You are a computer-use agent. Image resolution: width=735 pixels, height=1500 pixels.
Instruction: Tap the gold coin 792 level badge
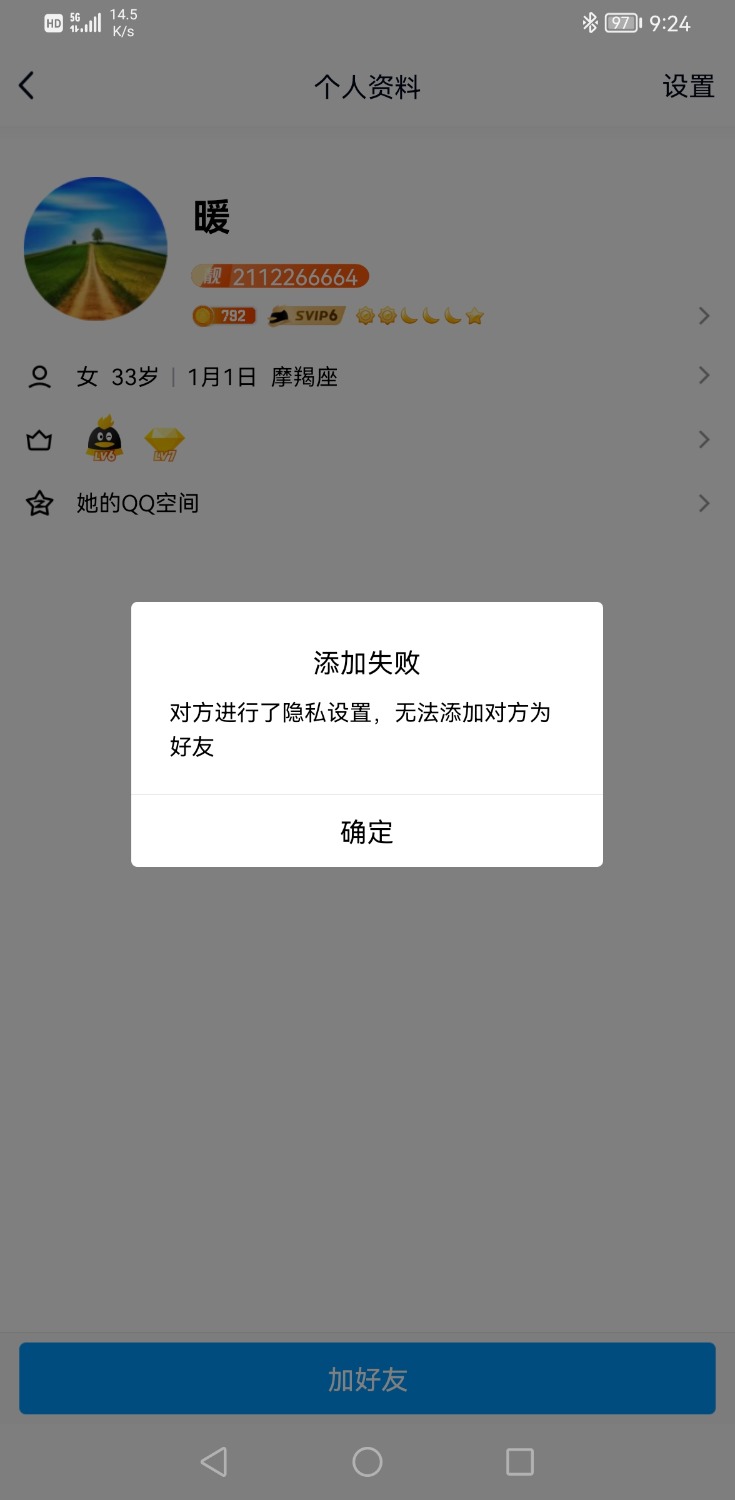coord(223,316)
